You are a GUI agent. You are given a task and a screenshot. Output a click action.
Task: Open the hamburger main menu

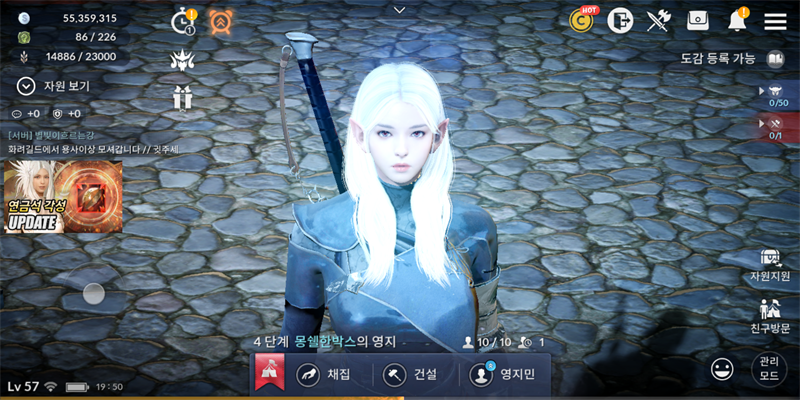775,20
